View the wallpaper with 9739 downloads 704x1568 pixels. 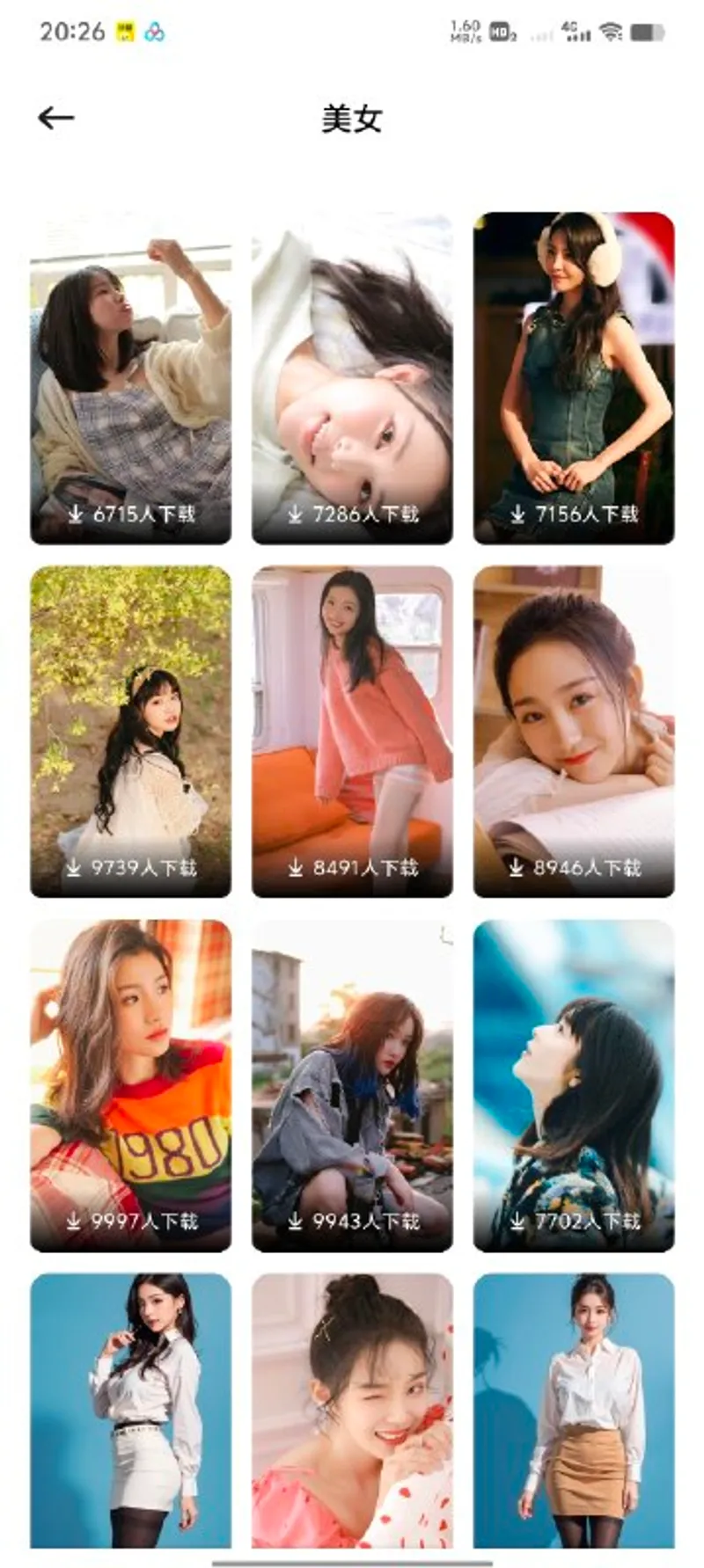pos(130,732)
